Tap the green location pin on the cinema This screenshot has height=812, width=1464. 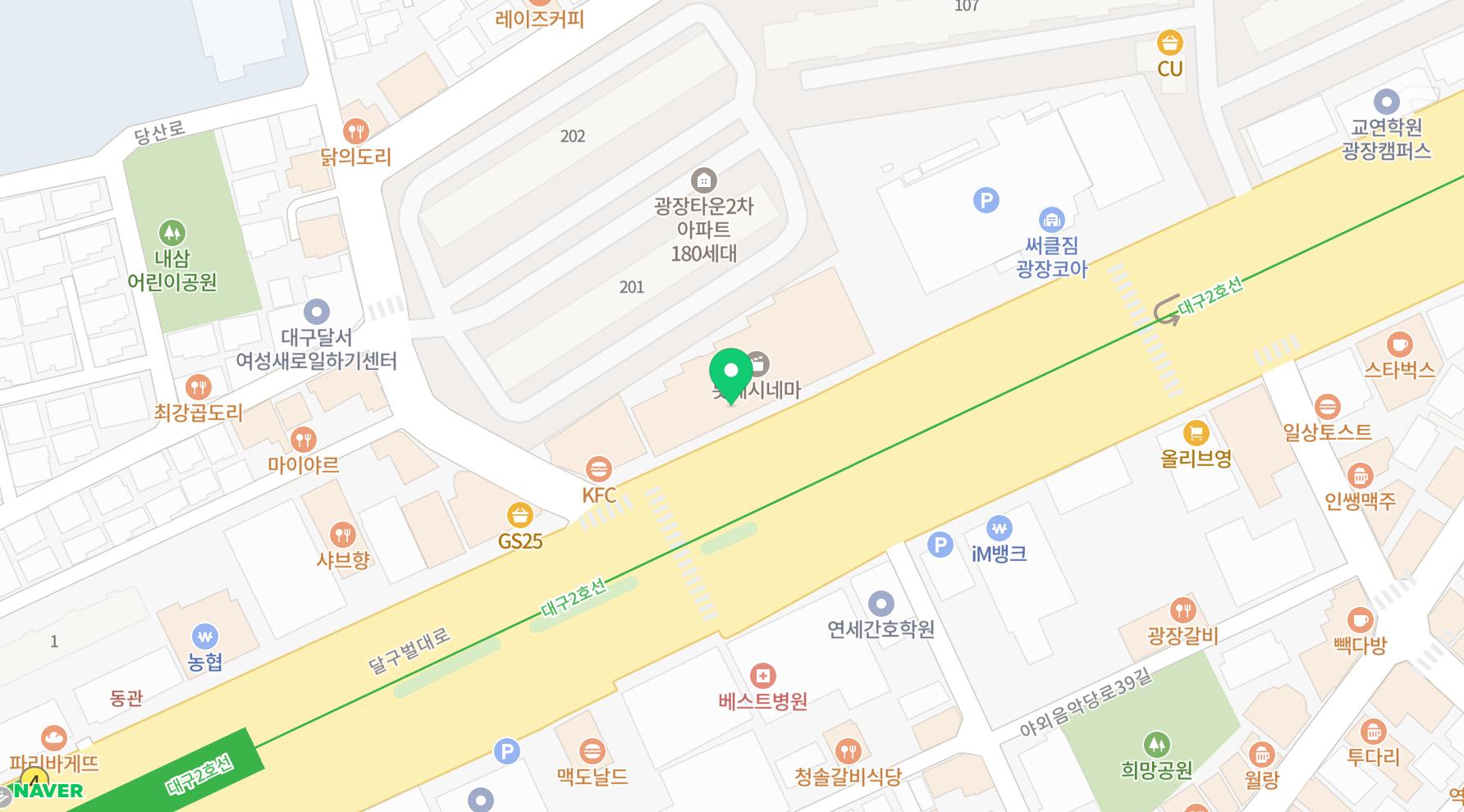730,374
